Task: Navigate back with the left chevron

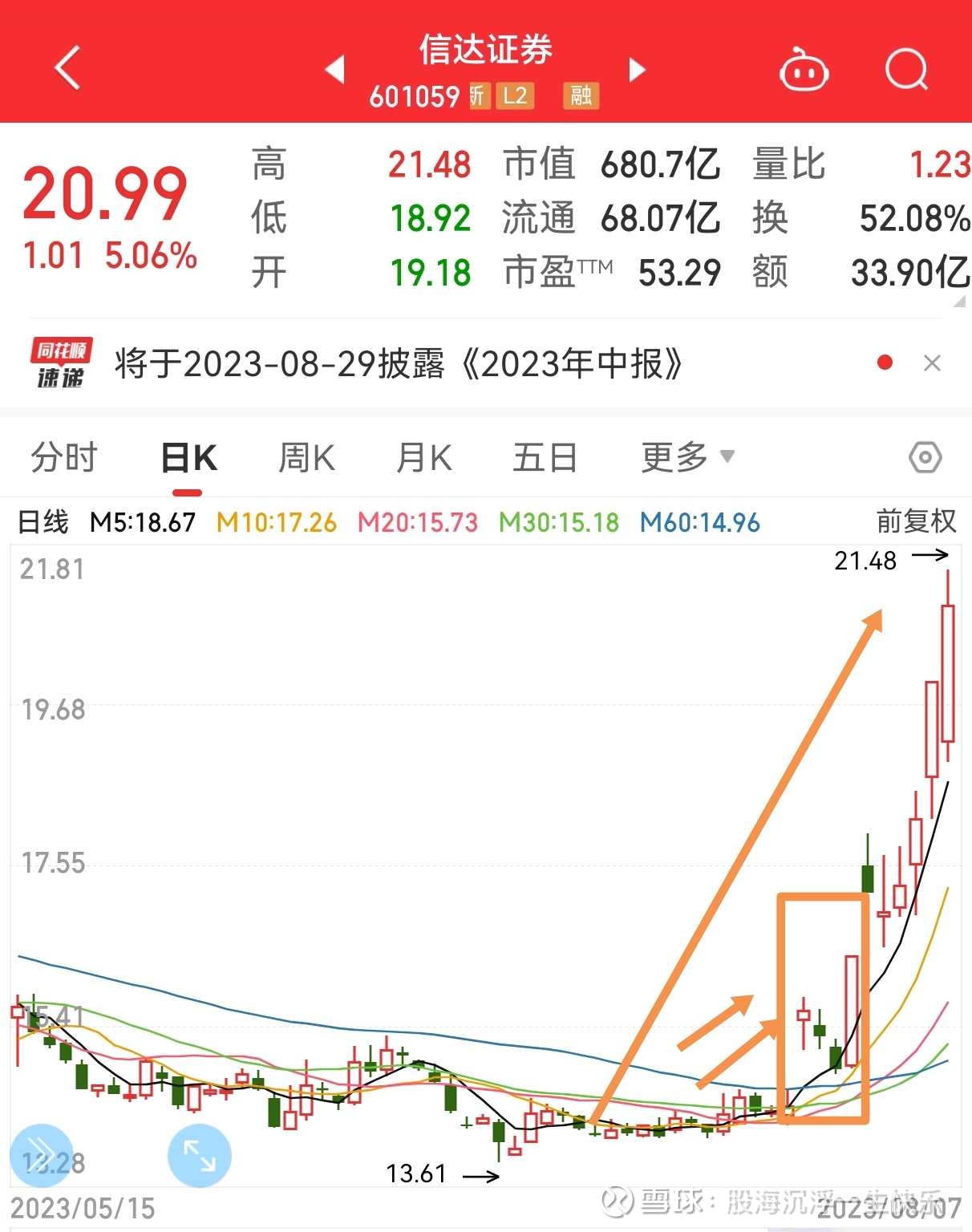Action: 67,68
